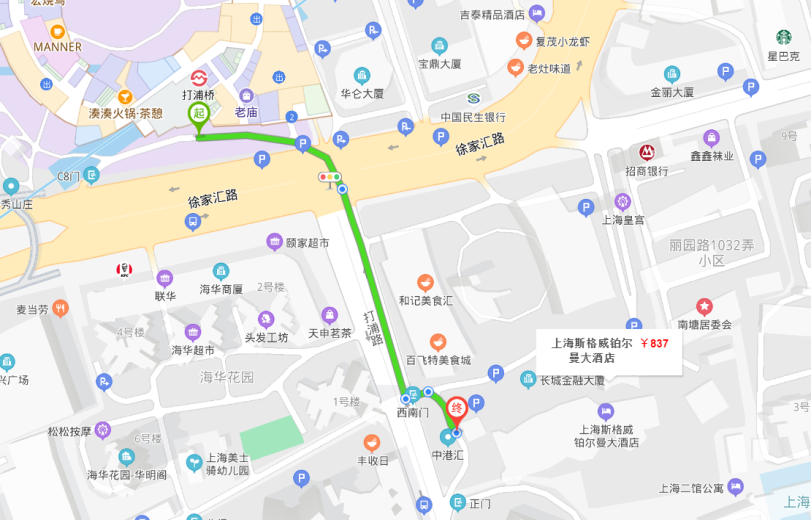Tap the green start marker at 打浦桥
Image resolution: width=811 pixels, height=520 pixels.
(199, 115)
